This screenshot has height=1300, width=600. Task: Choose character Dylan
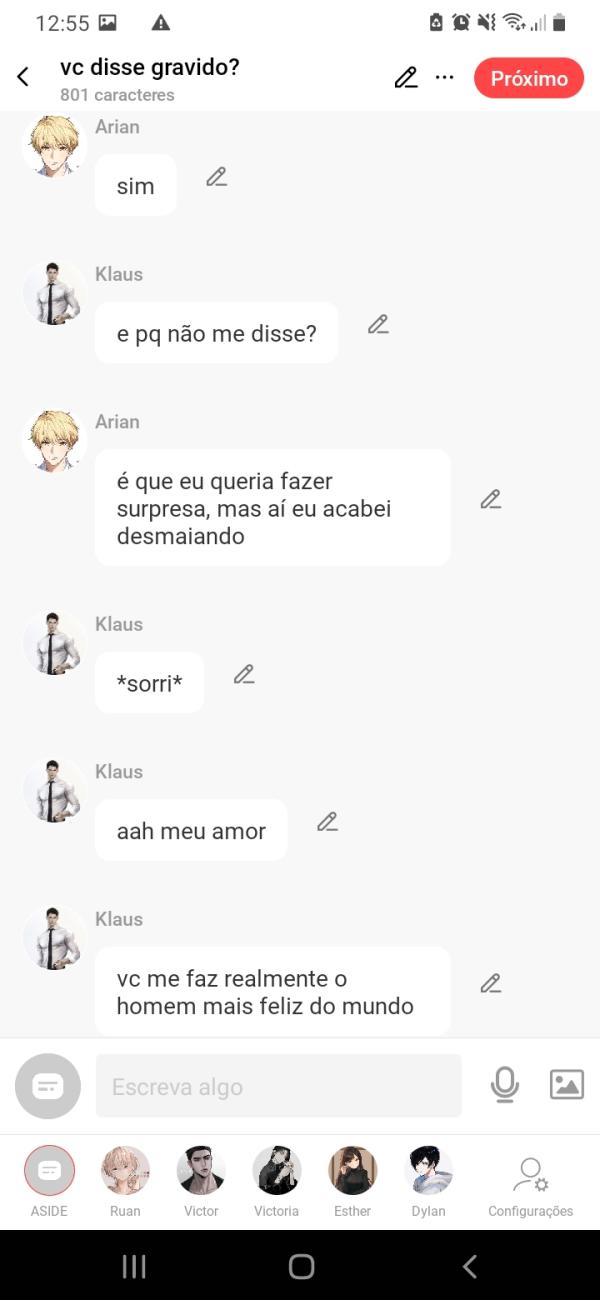click(x=428, y=1171)
